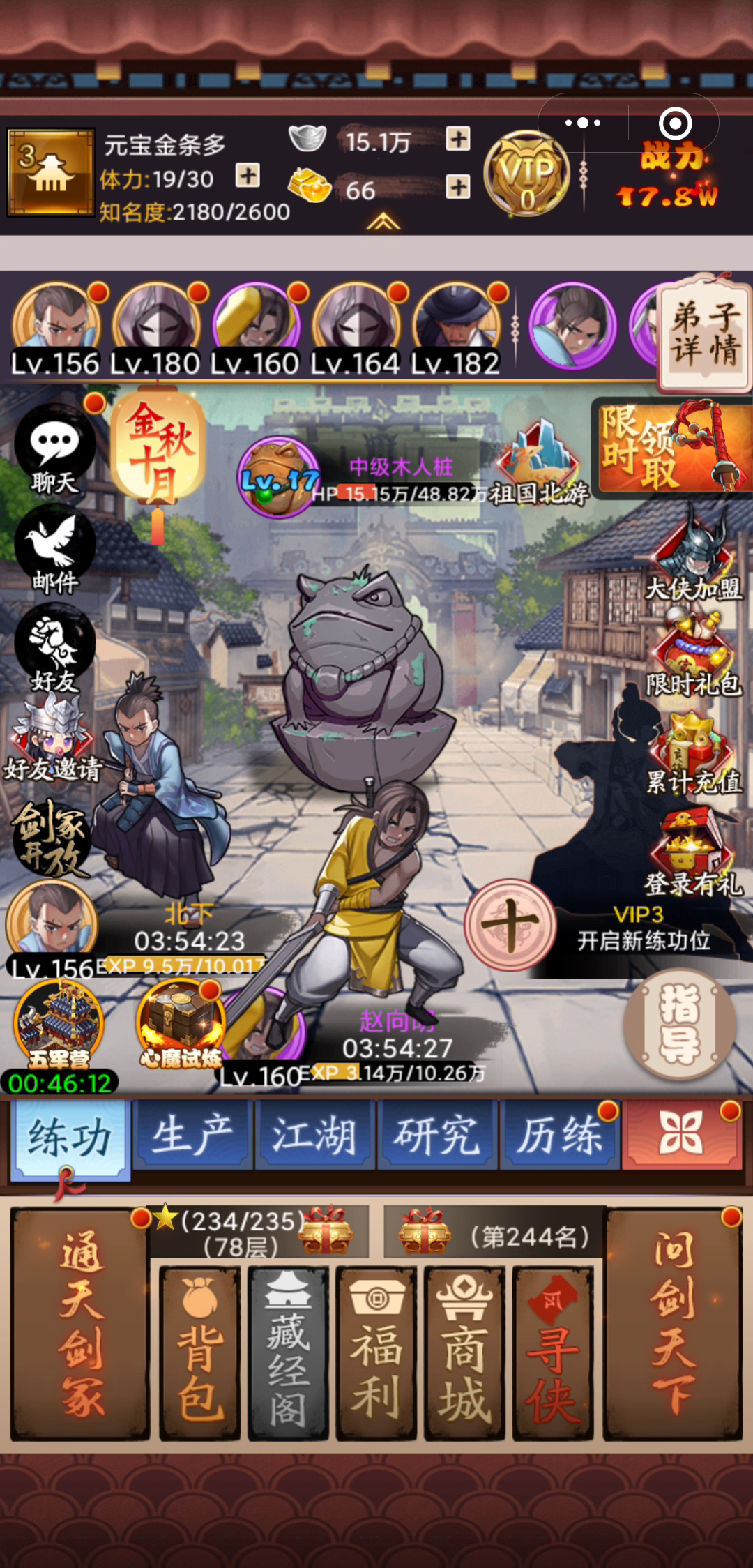Screen dimensions: 753x1568
Task: Tap the 指导 guidance button
Action: pyautogui.click(x=680, y=1024)
